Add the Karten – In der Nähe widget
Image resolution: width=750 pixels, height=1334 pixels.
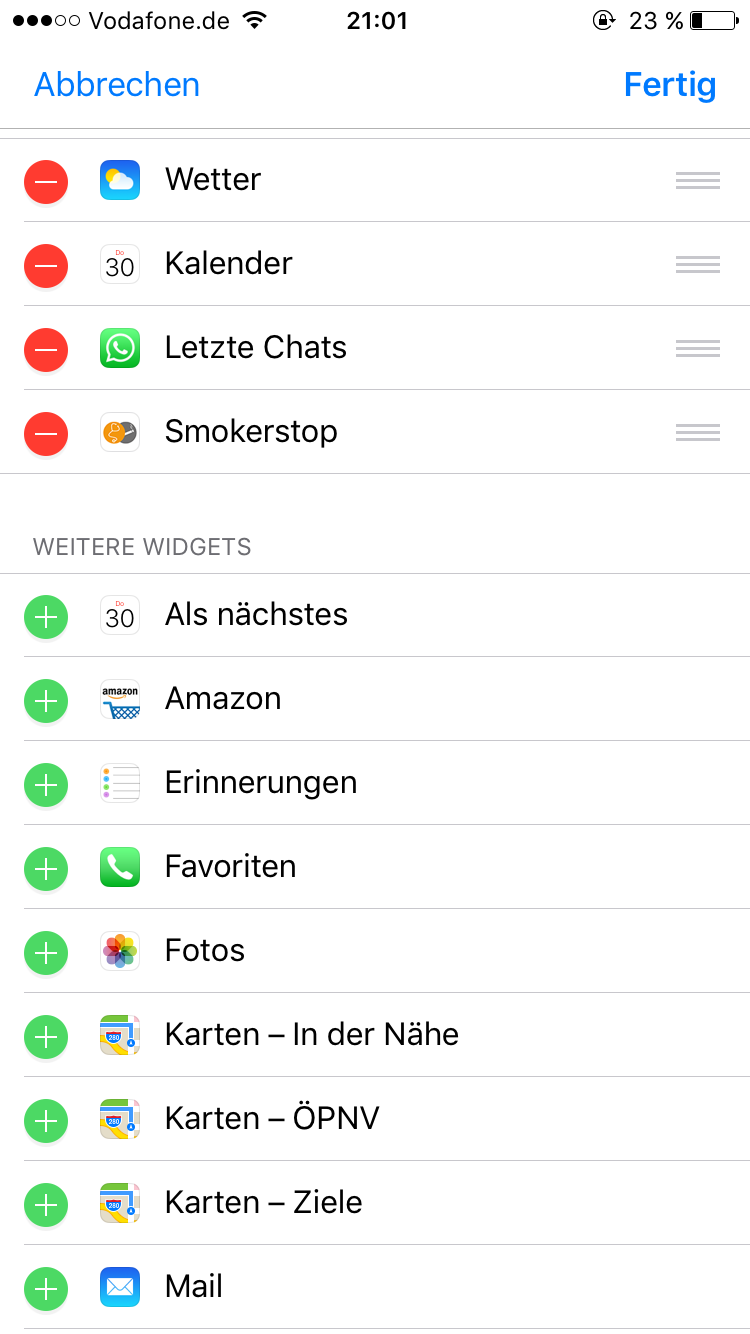[x=46, y=1036]
